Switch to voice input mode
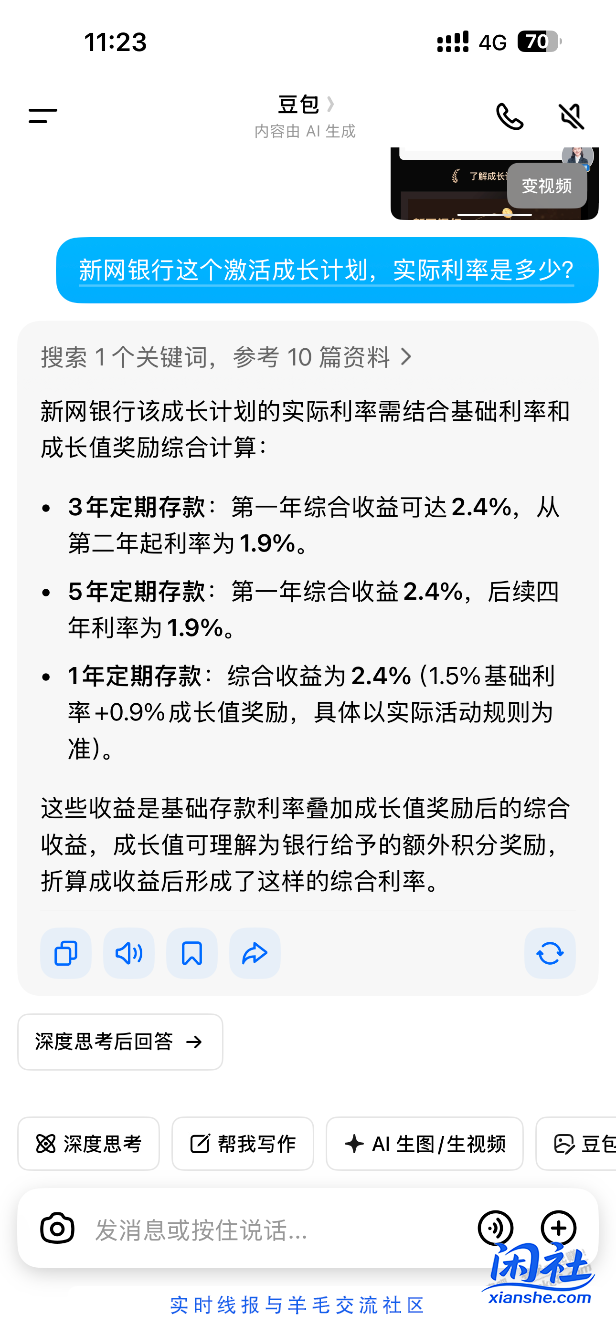The height and width of the screenshot is (1334, 616). point(495,1227)
